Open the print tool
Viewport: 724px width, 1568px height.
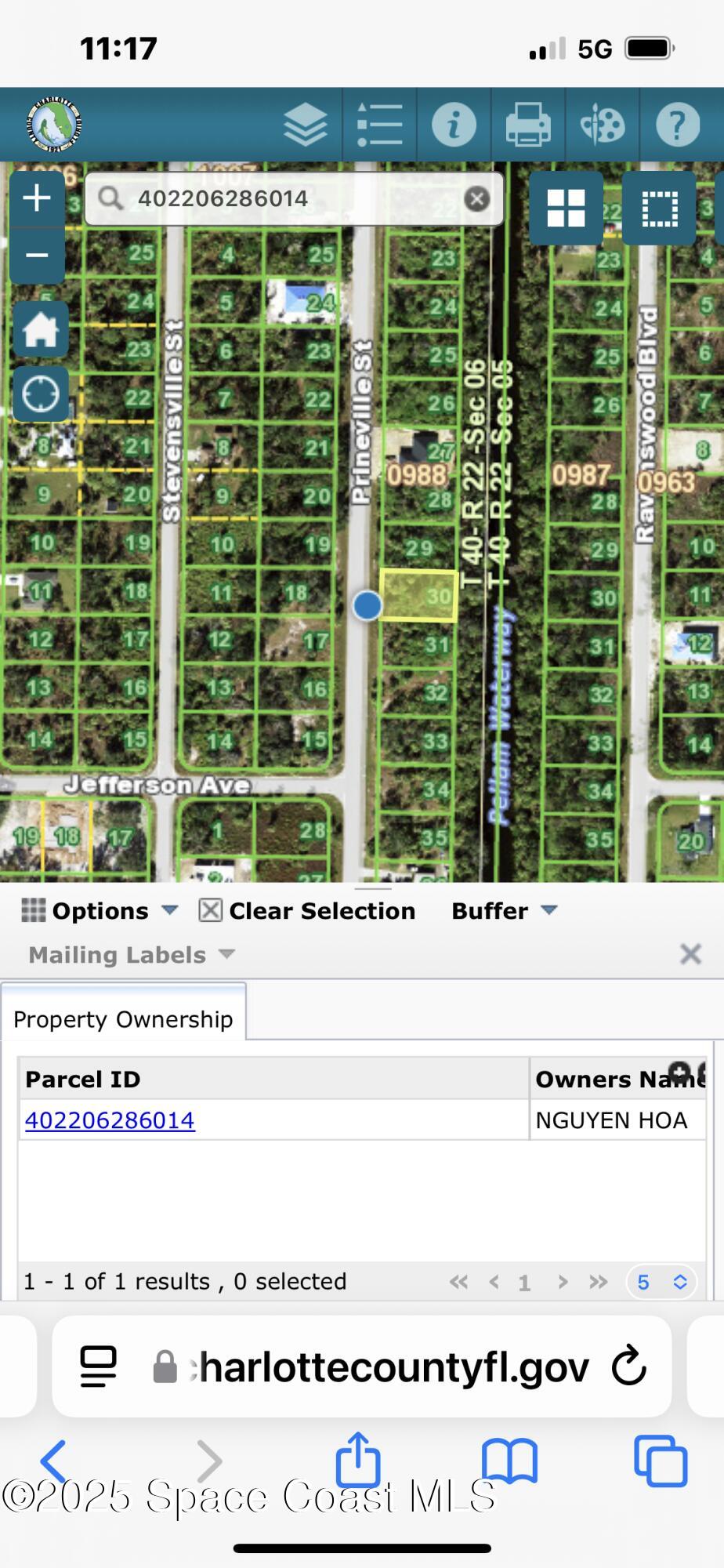(527, 125)
